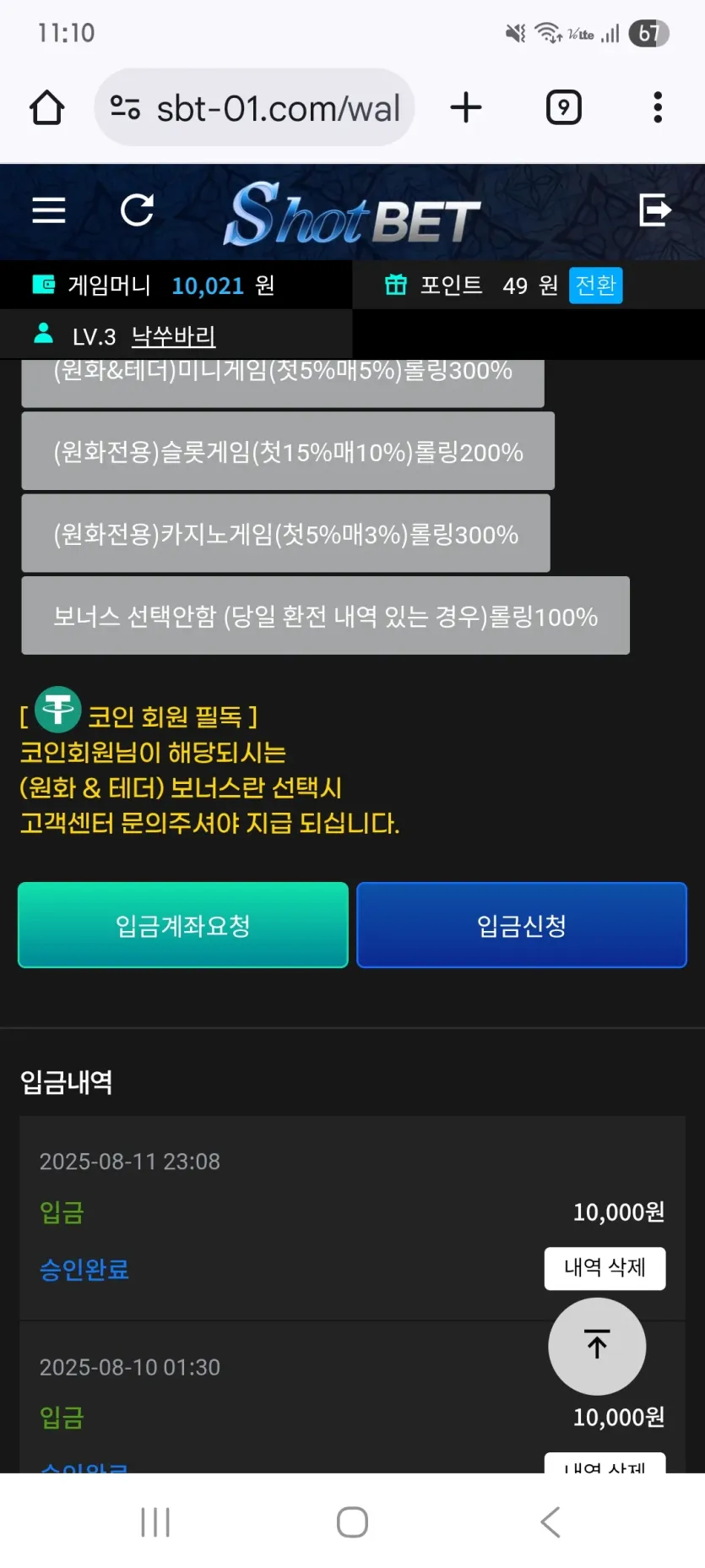Select the 슬롯게임 롤링200% bonus option
The width and height of the screenshot is (705, 1568).
[288, 452]
